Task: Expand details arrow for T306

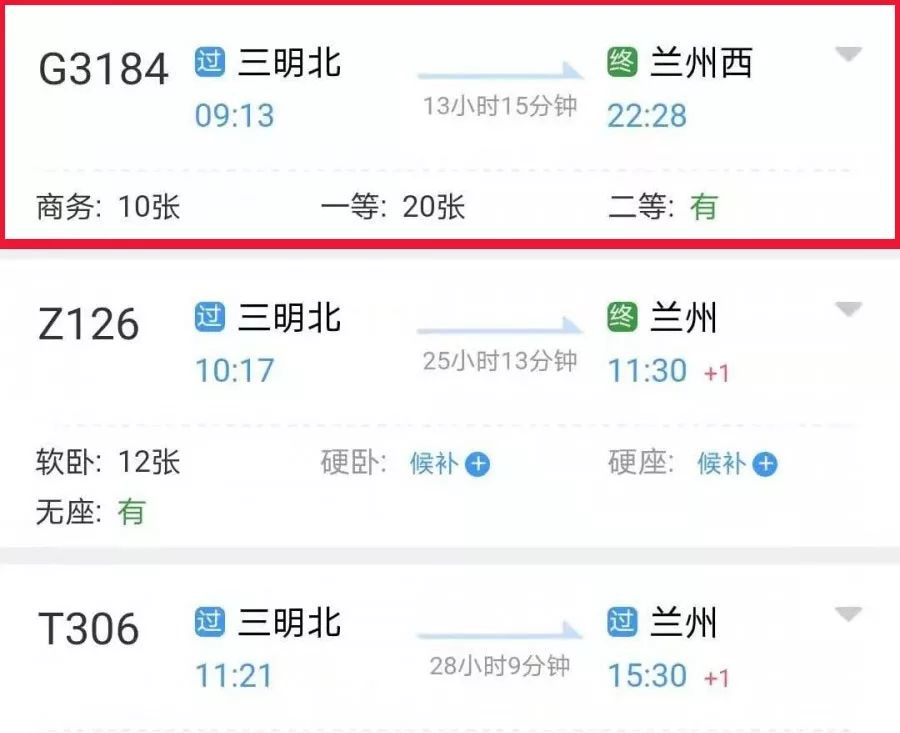Action: pos(848,614)
